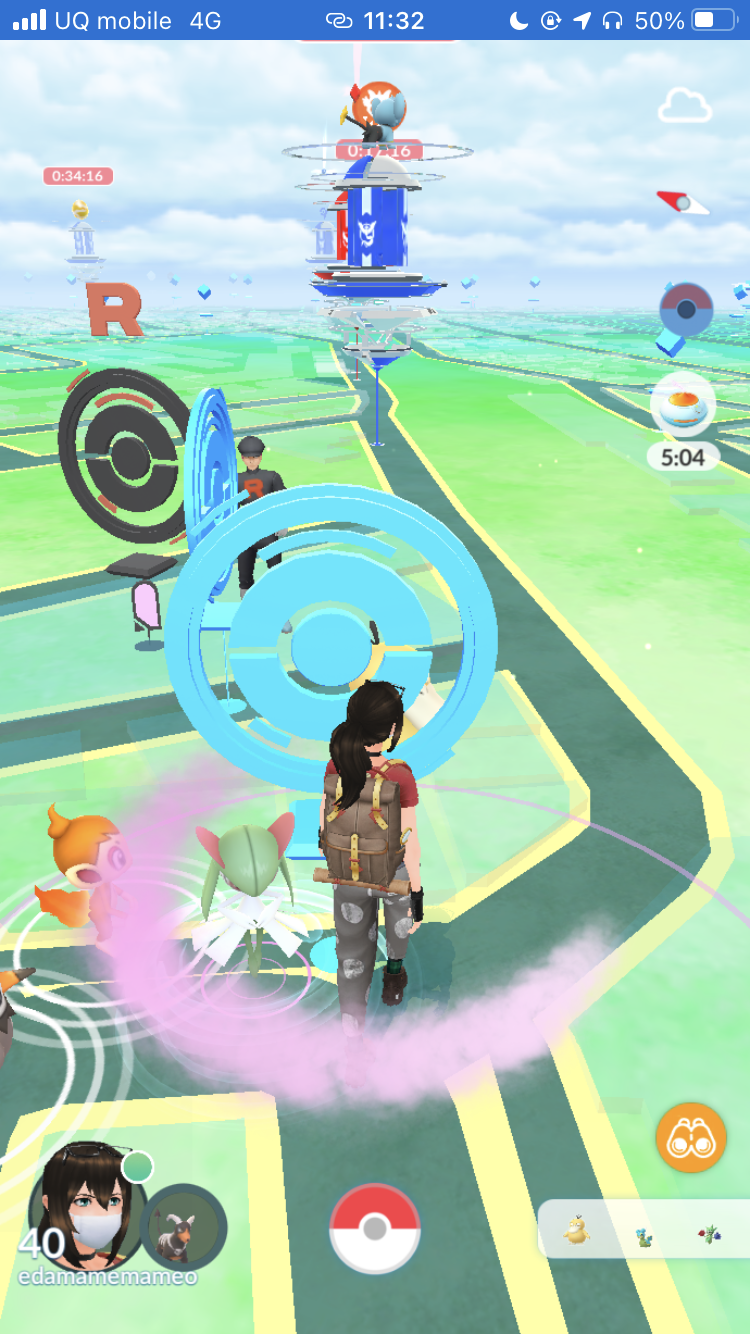
Task: Open the nearby Pokémon tracker
Action: [x=643, y=1229]
